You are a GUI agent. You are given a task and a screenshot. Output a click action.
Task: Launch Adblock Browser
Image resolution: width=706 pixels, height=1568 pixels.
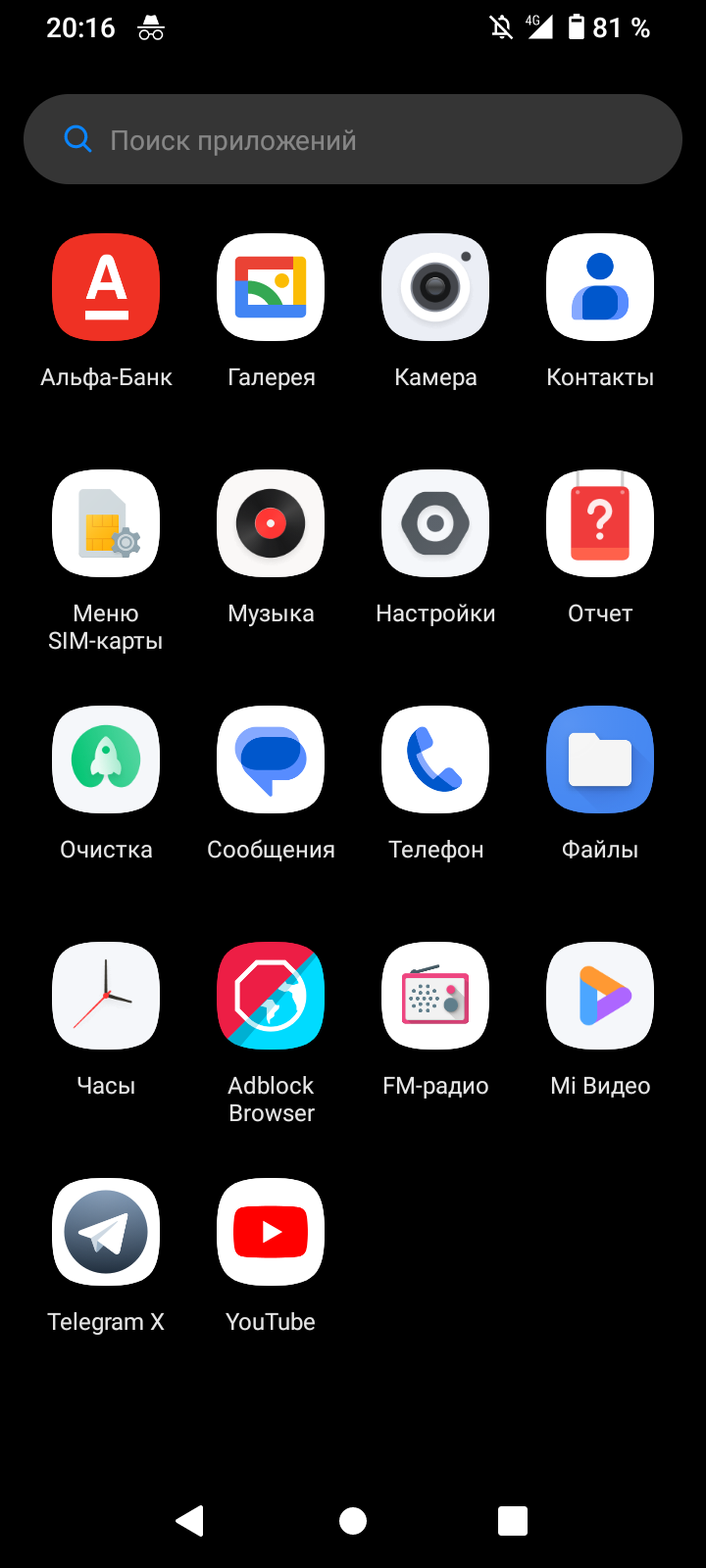pos(271,996)
